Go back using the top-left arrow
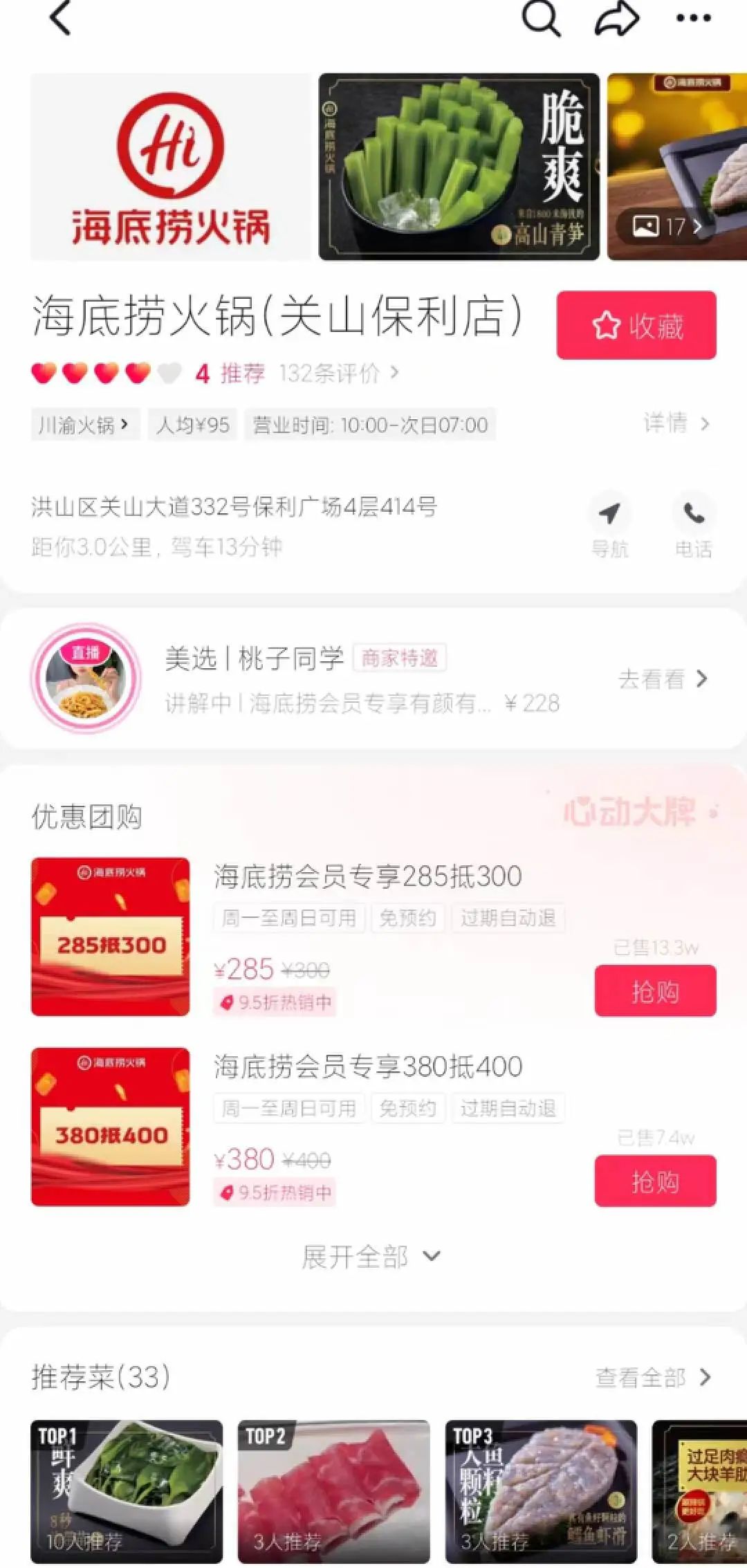 (61, 18)
